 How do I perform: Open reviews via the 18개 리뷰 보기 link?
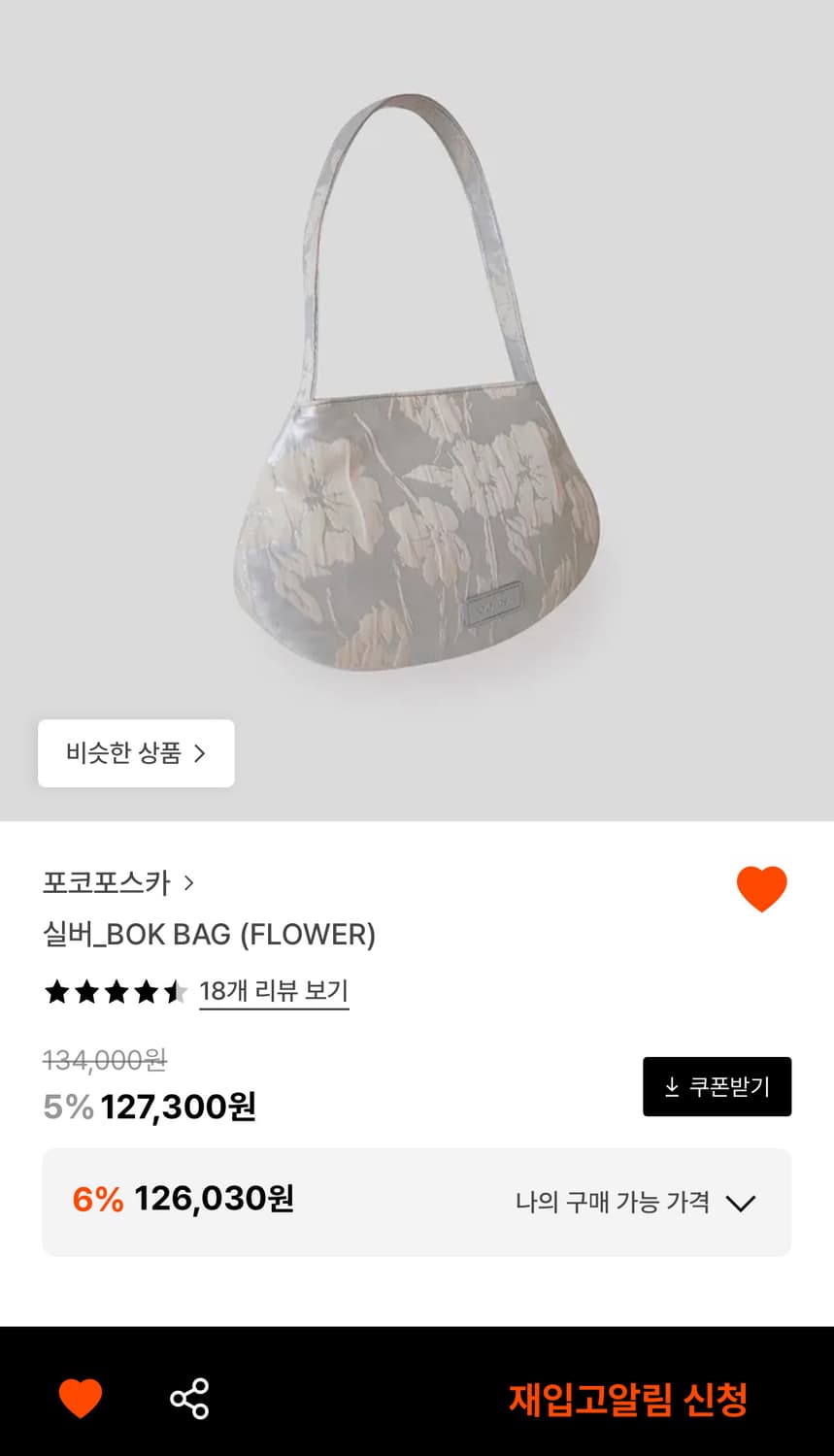[x=274, y=992]
